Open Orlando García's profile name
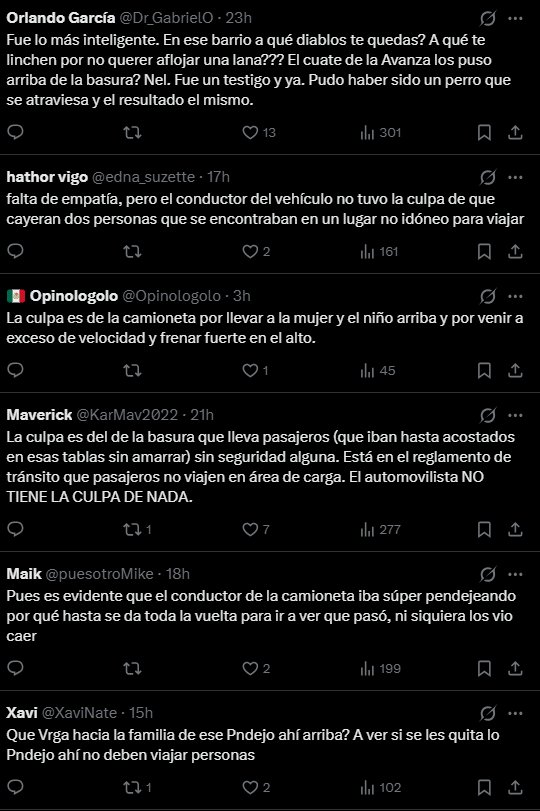The height and width of the screenshot is (811, 540). point(61,18)
